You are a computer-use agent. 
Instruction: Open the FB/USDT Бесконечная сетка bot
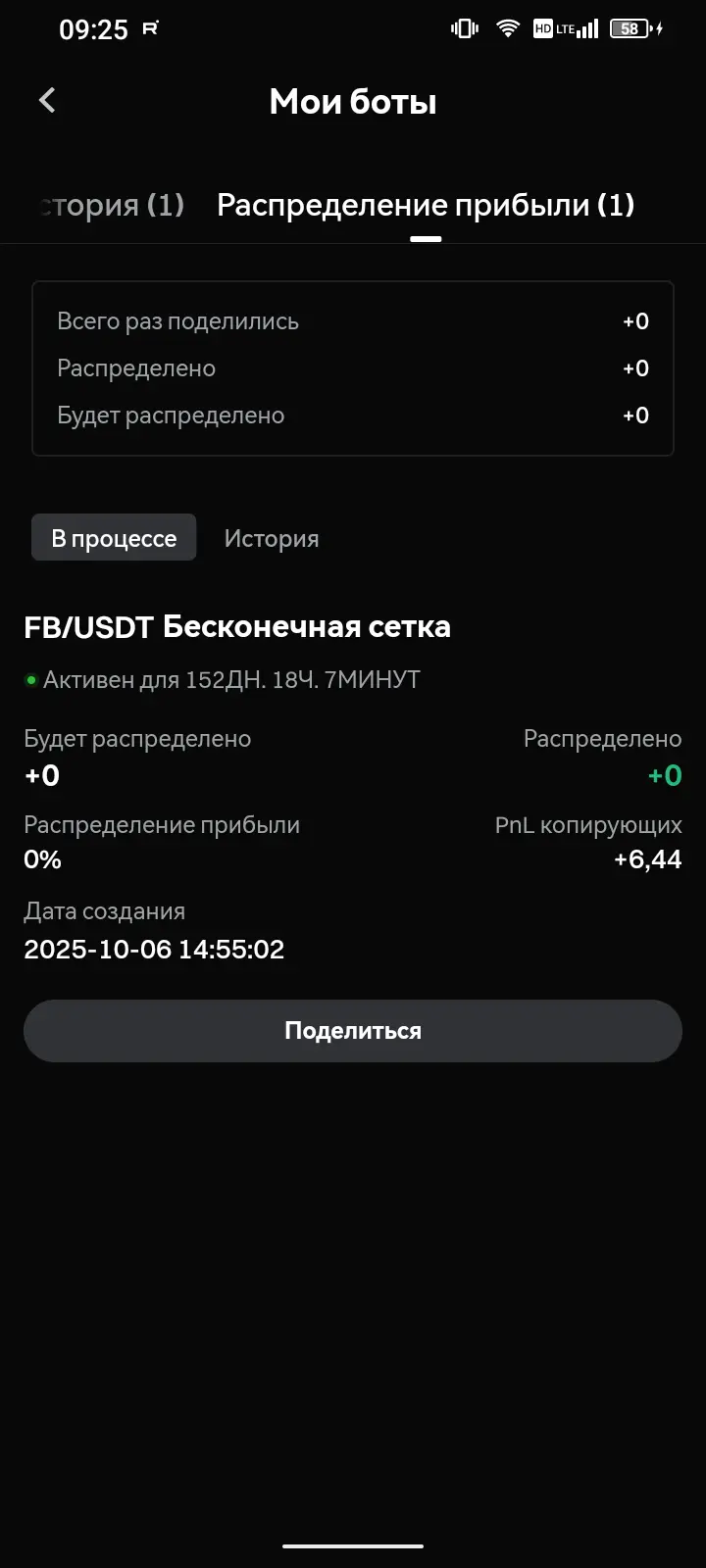click(x=235, y=626)
